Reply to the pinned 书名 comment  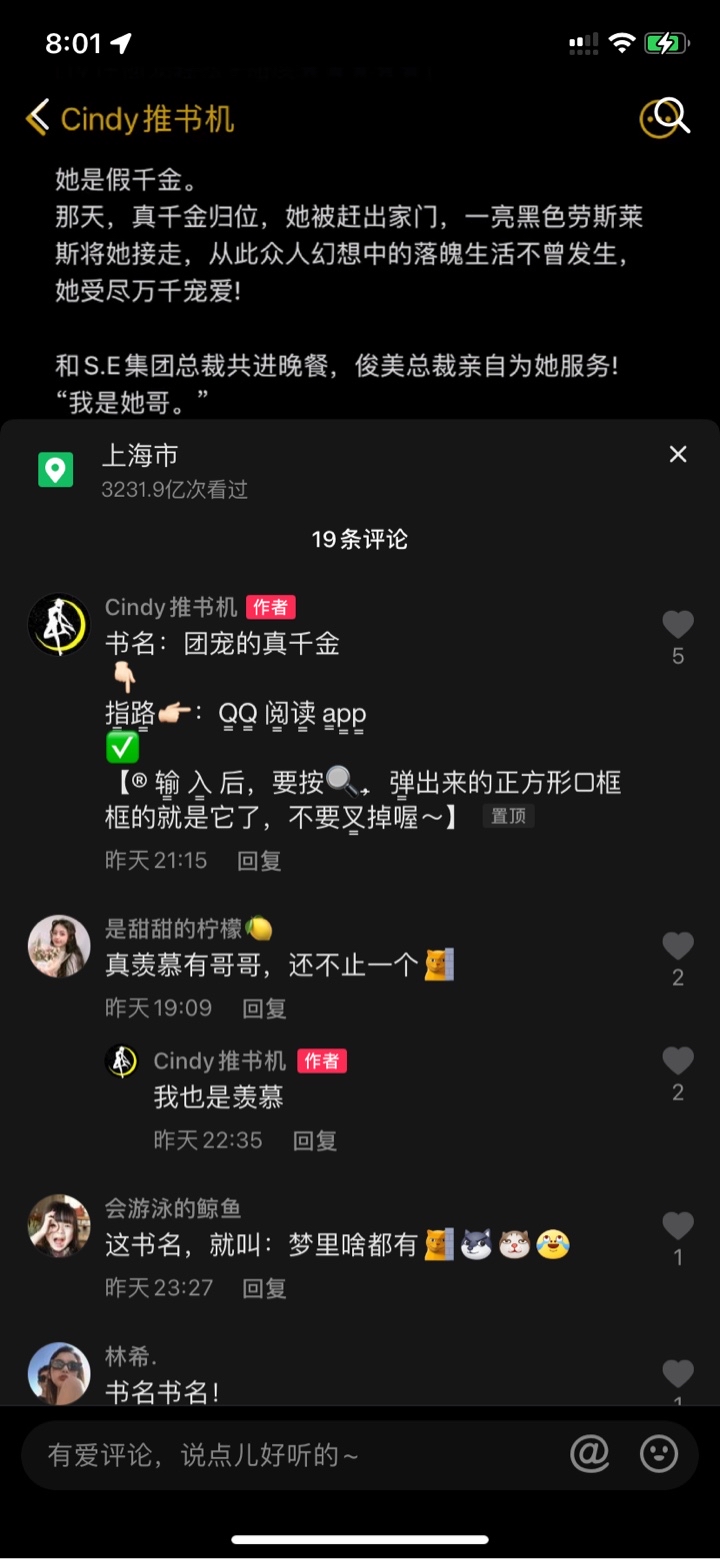[x=259, y=860]
